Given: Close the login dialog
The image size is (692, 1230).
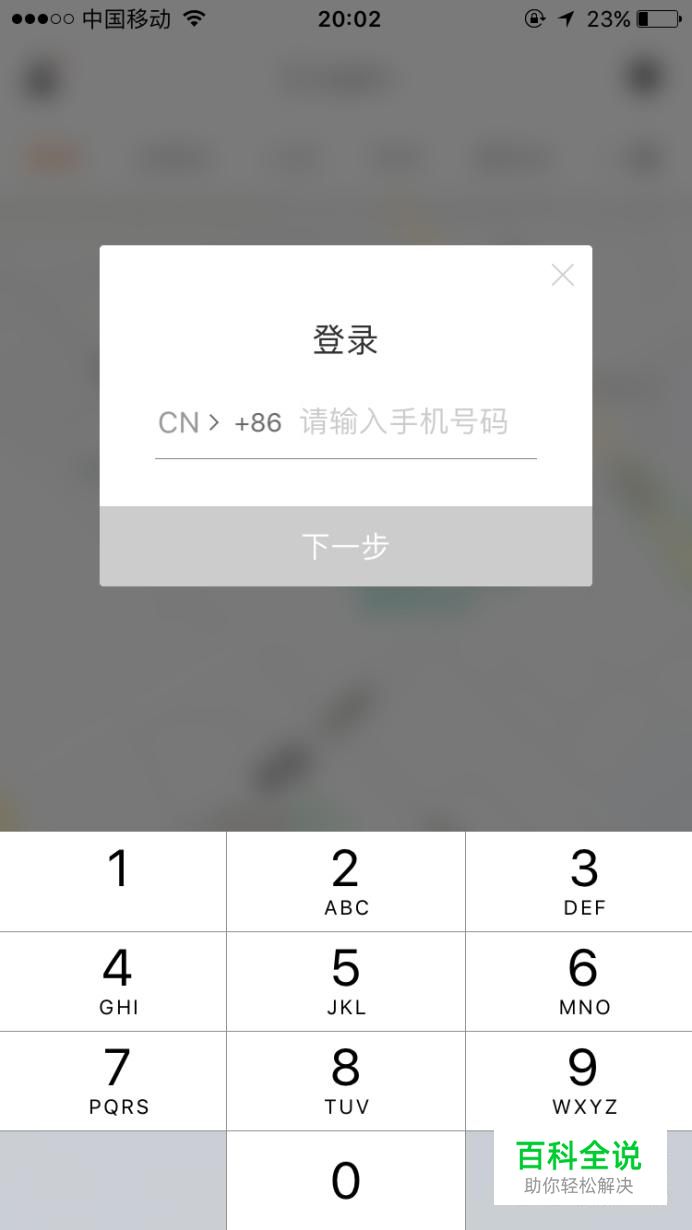Looking at the screenshot, I should 563,275.
